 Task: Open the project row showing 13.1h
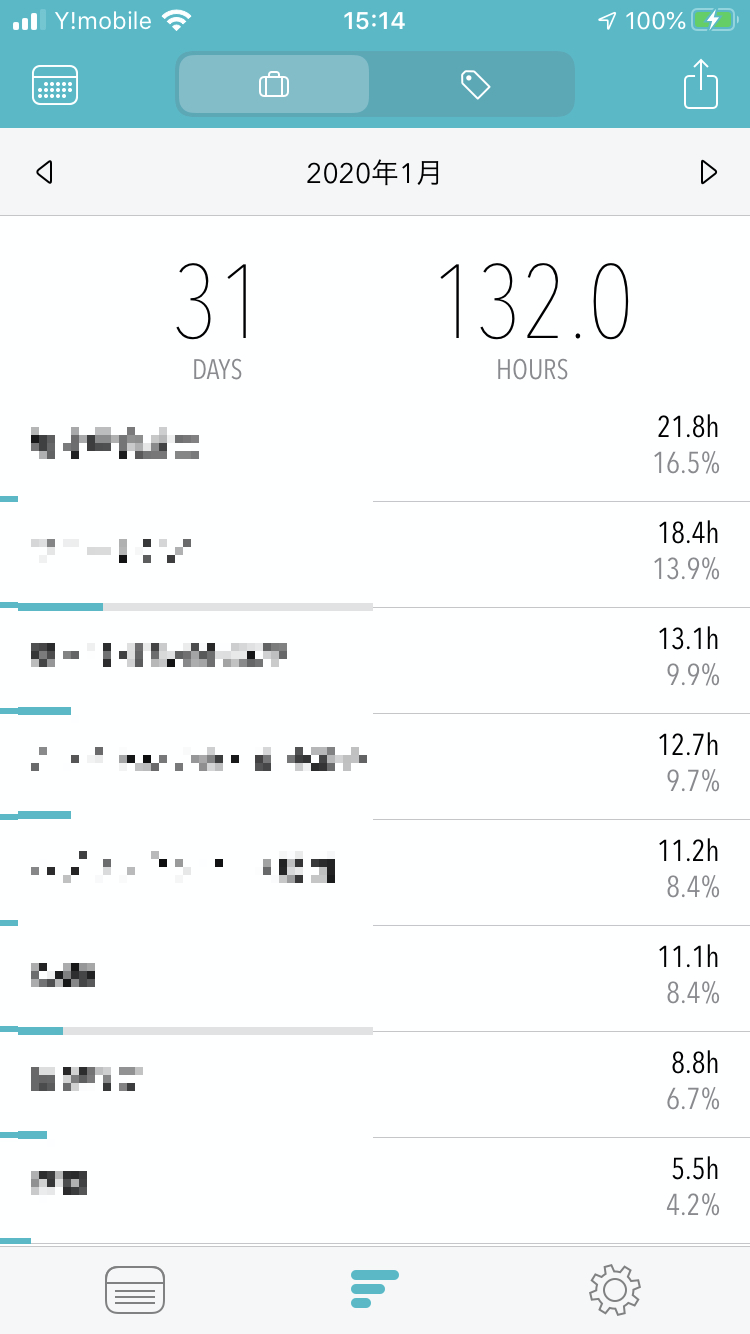[375, 658]
